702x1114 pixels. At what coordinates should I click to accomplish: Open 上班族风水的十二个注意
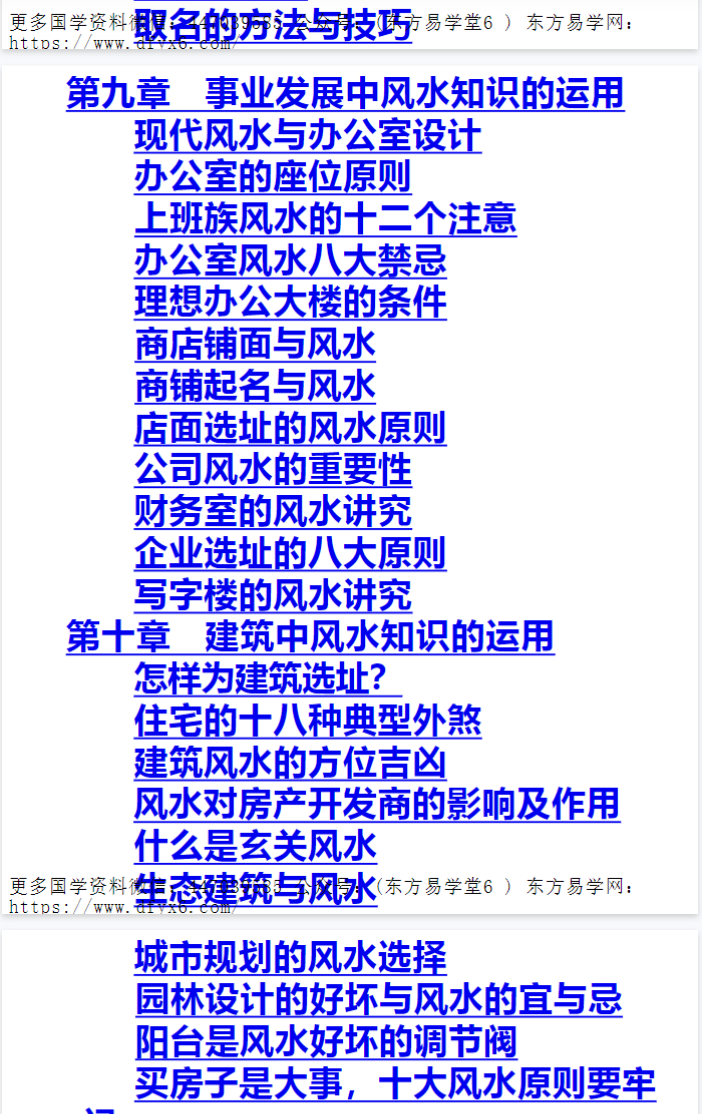325,219
